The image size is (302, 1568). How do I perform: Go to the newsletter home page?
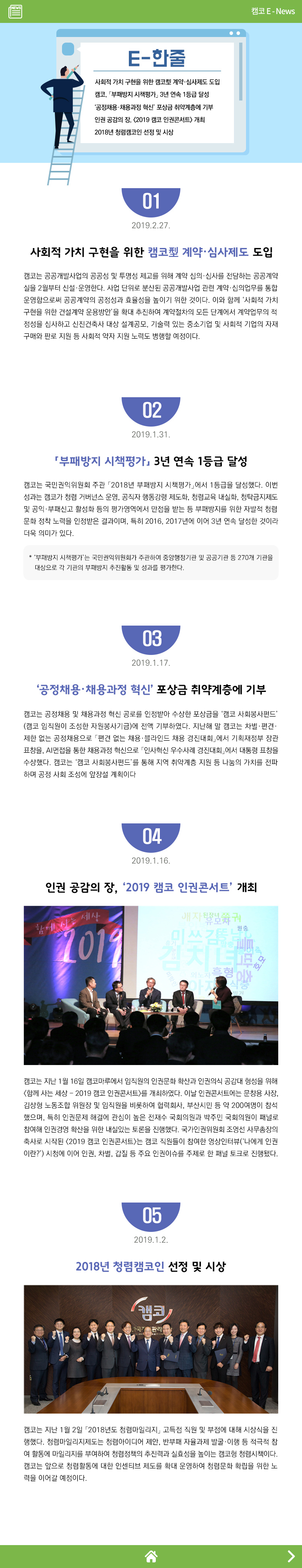pos(151,1556)
